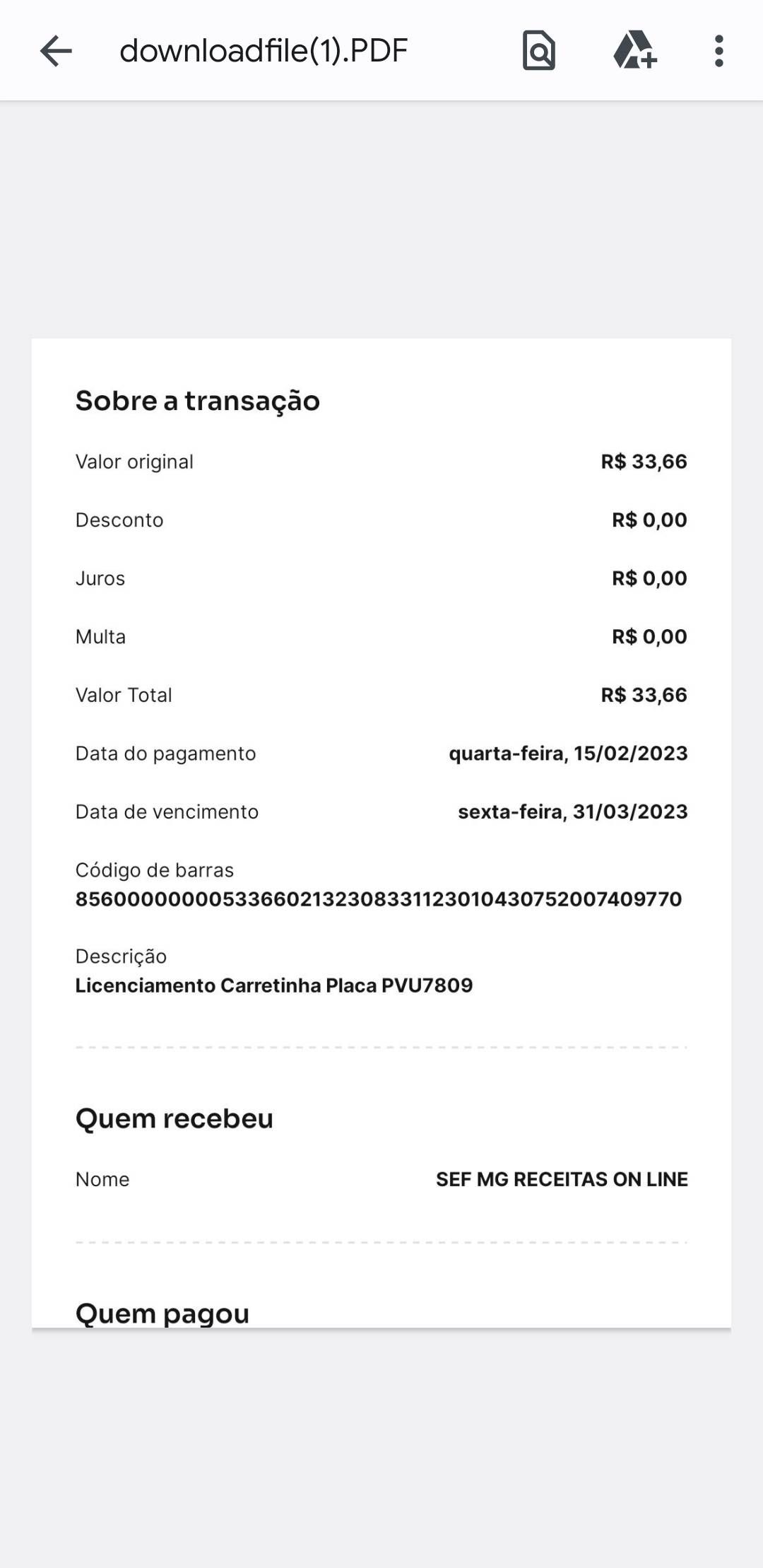Click the Sobre a transação heading
The image size is (763, 1568).
pyautogui.click(x=198, y=400)
